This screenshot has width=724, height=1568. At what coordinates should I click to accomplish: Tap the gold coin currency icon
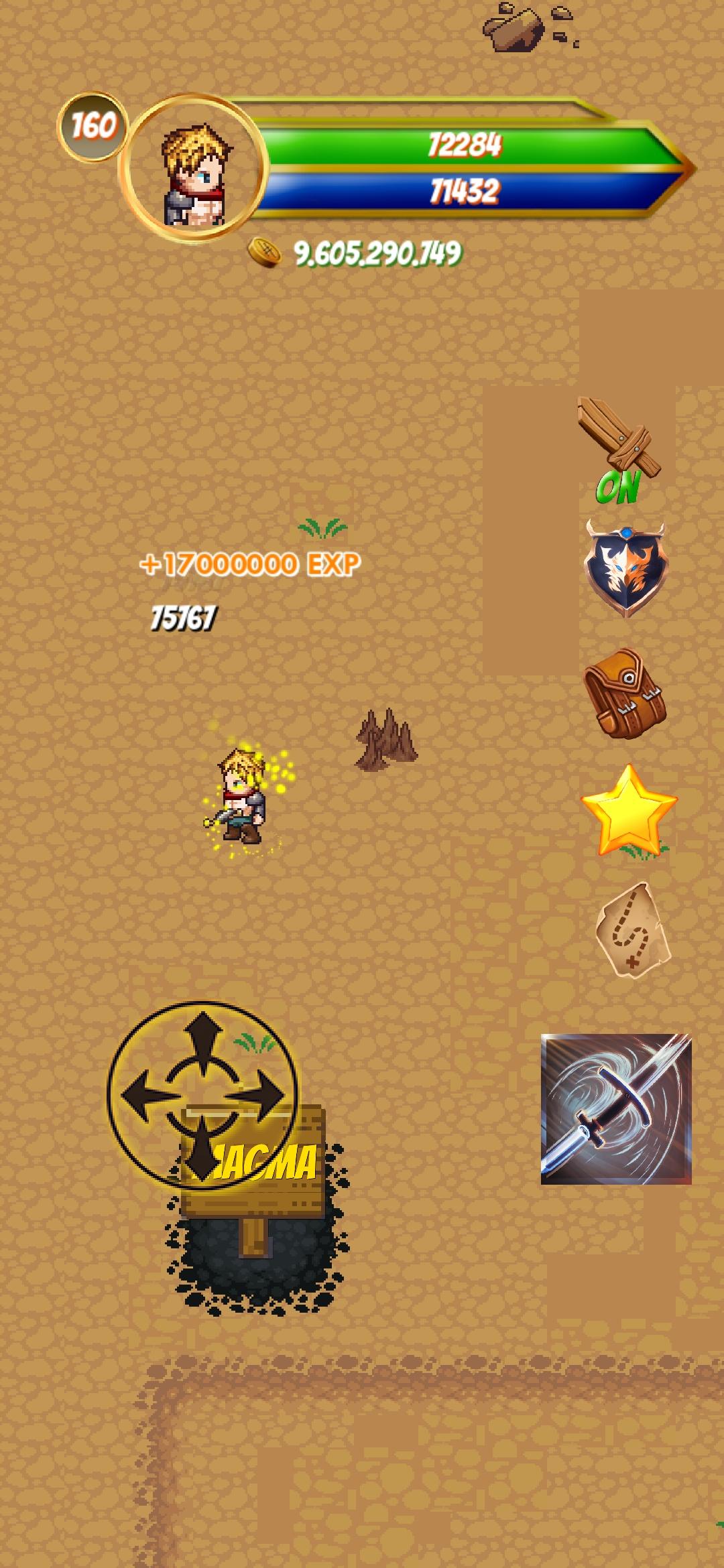click(267, 253)
